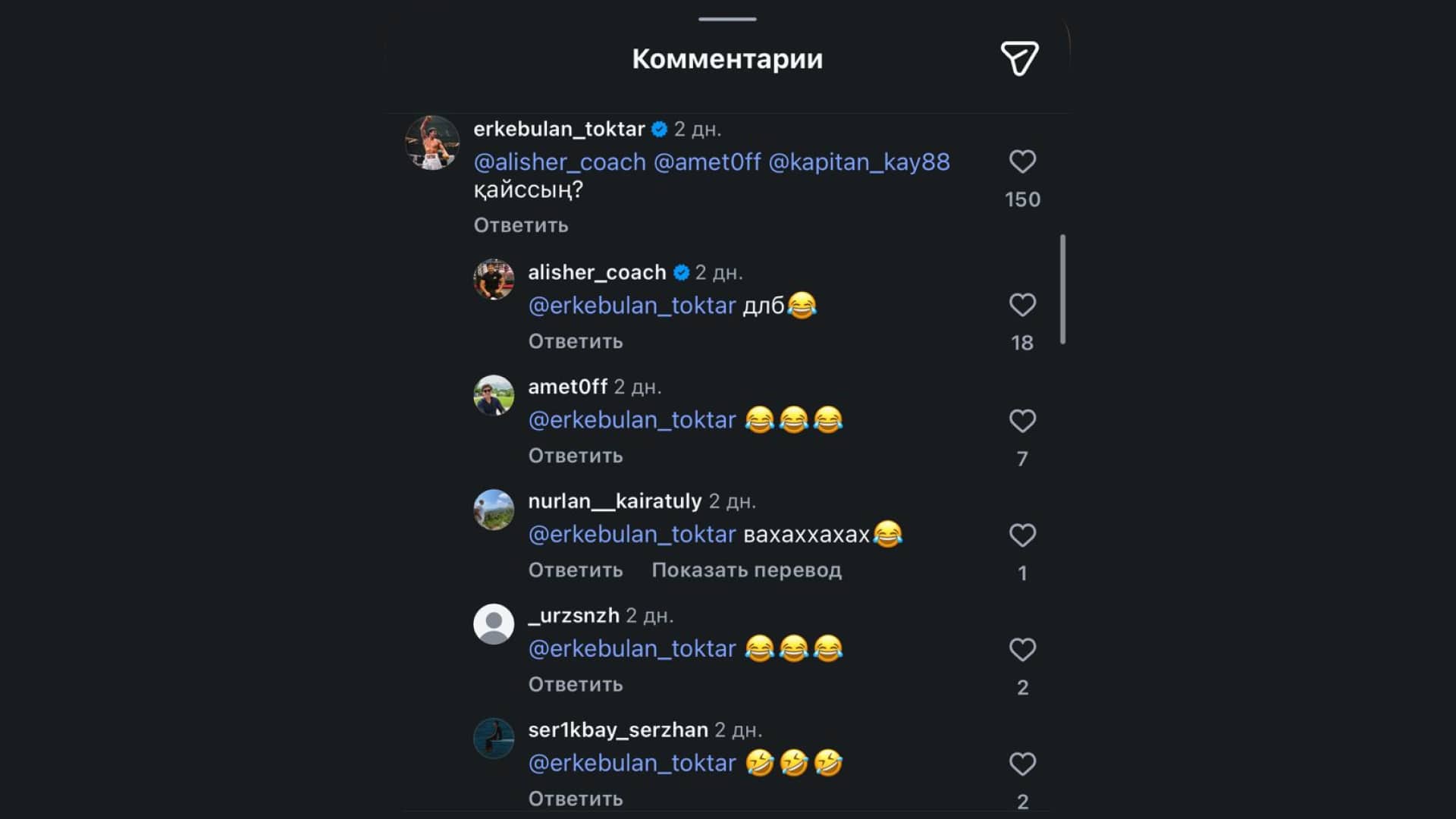Tap the share paper-plane icon in the header

click(x=1019, y=58)
